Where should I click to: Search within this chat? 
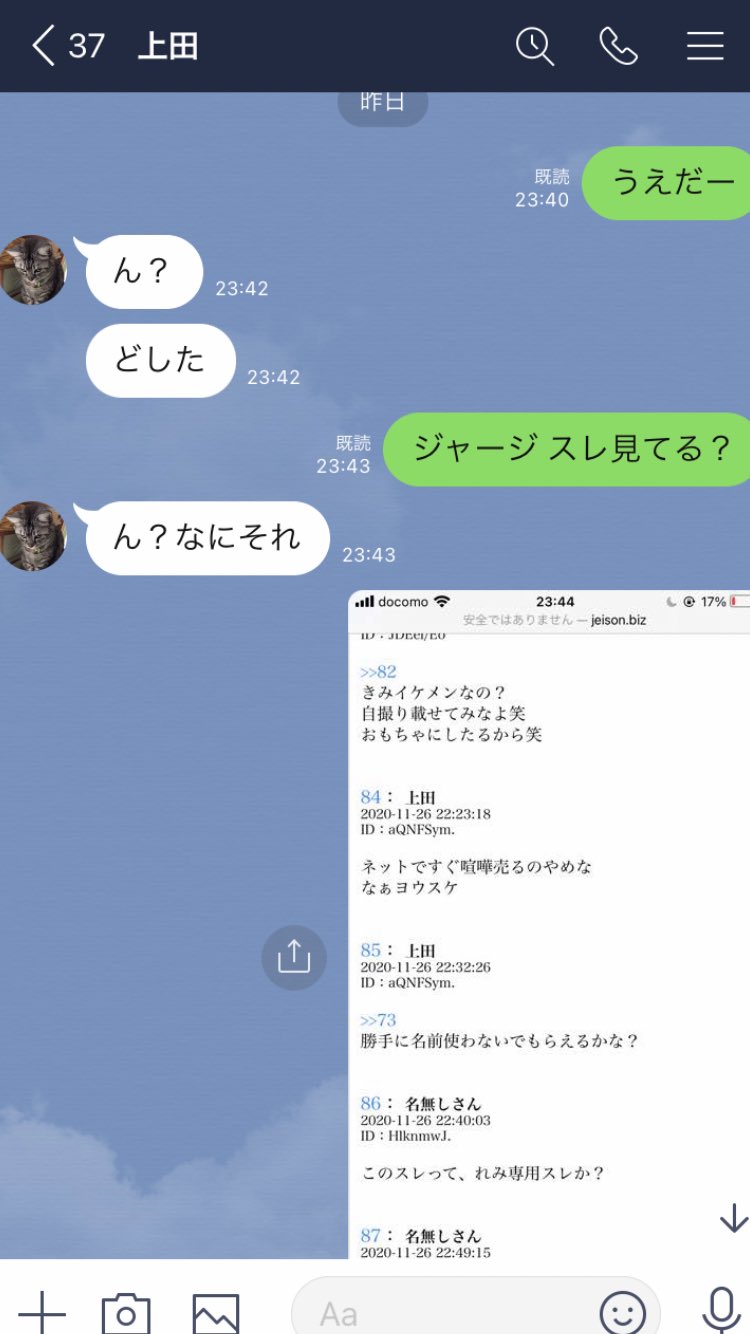535,46
